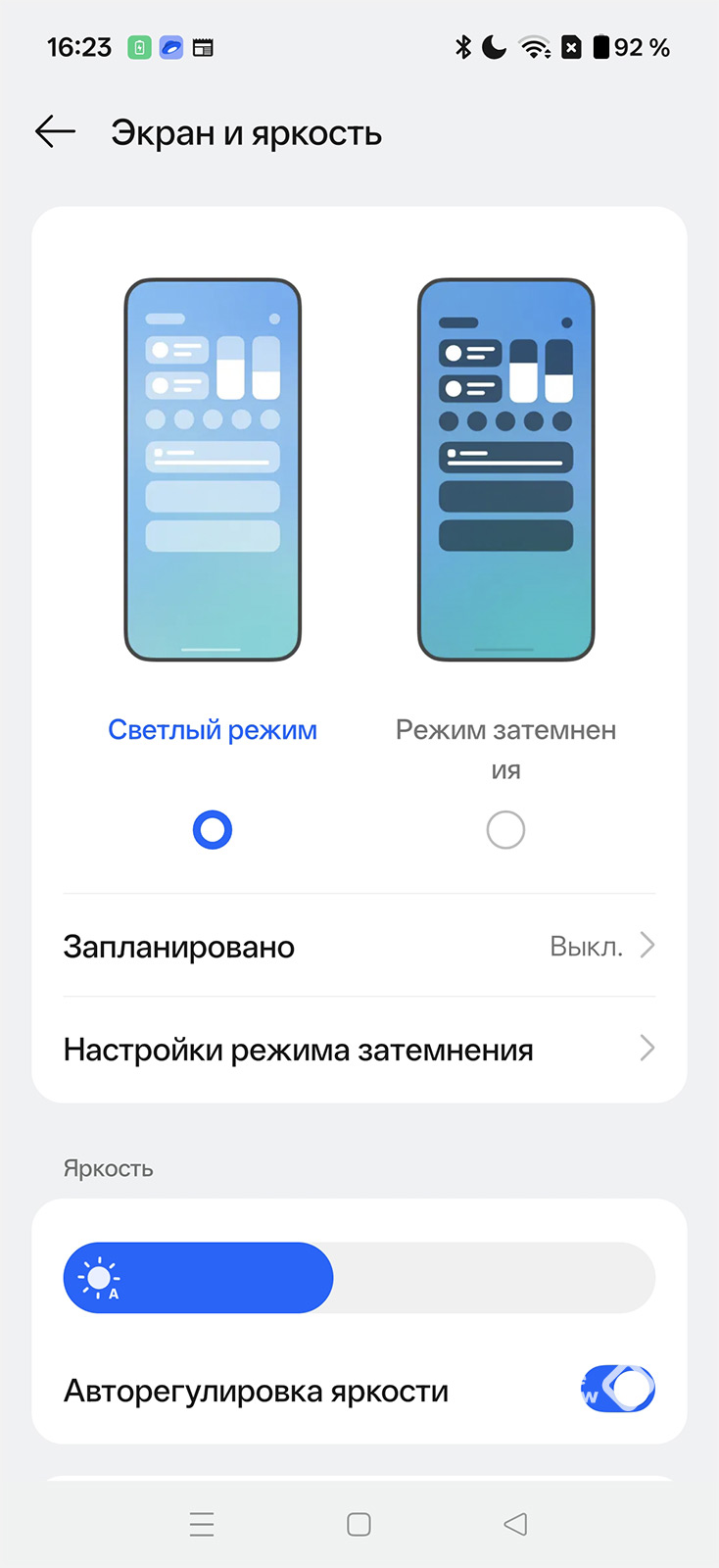Select the Режим затемнения radio button
This screenshot has width=719, height=1568.
[x=505, y=830]
